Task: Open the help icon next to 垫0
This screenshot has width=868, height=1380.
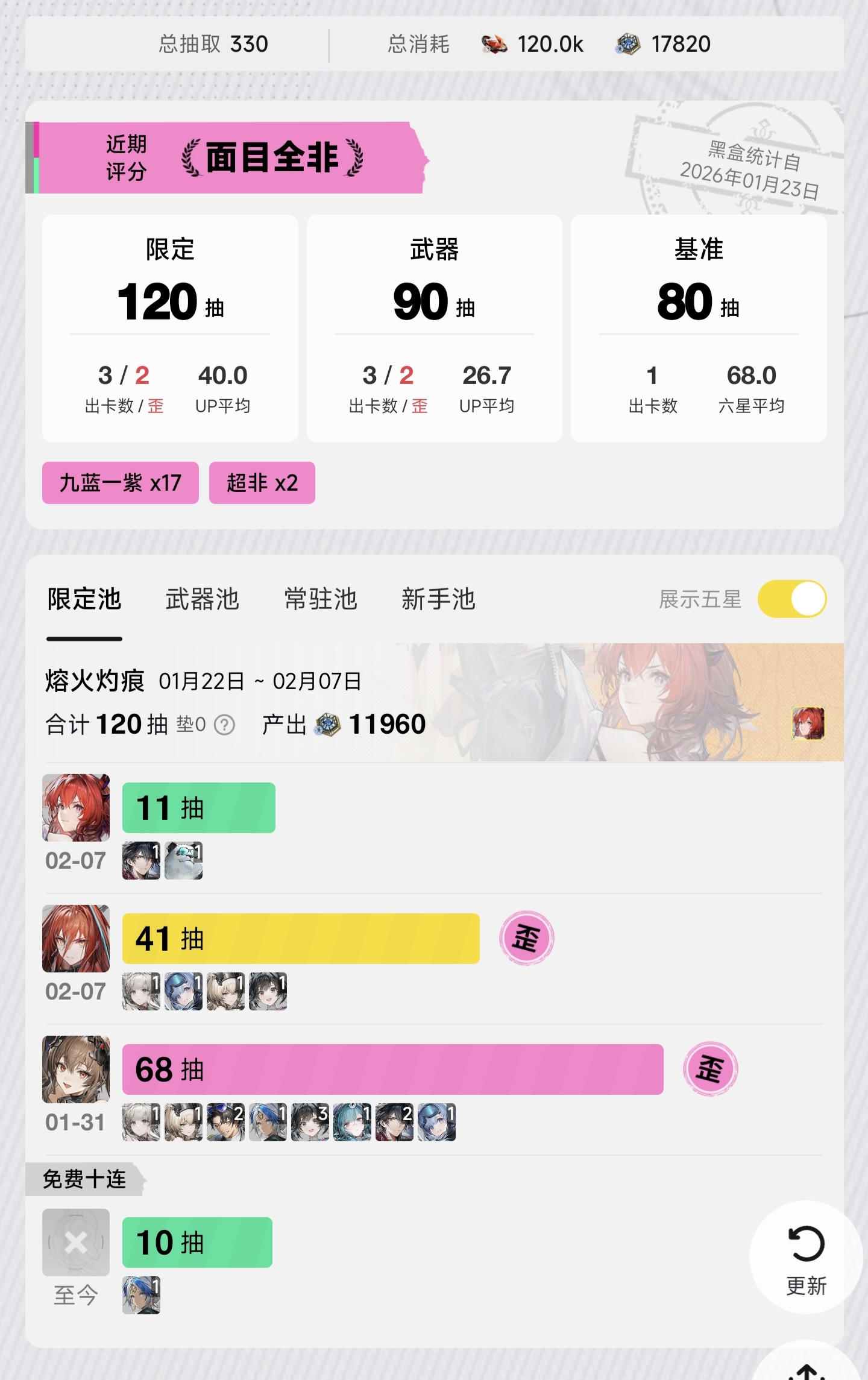Action: coord(224,725)
